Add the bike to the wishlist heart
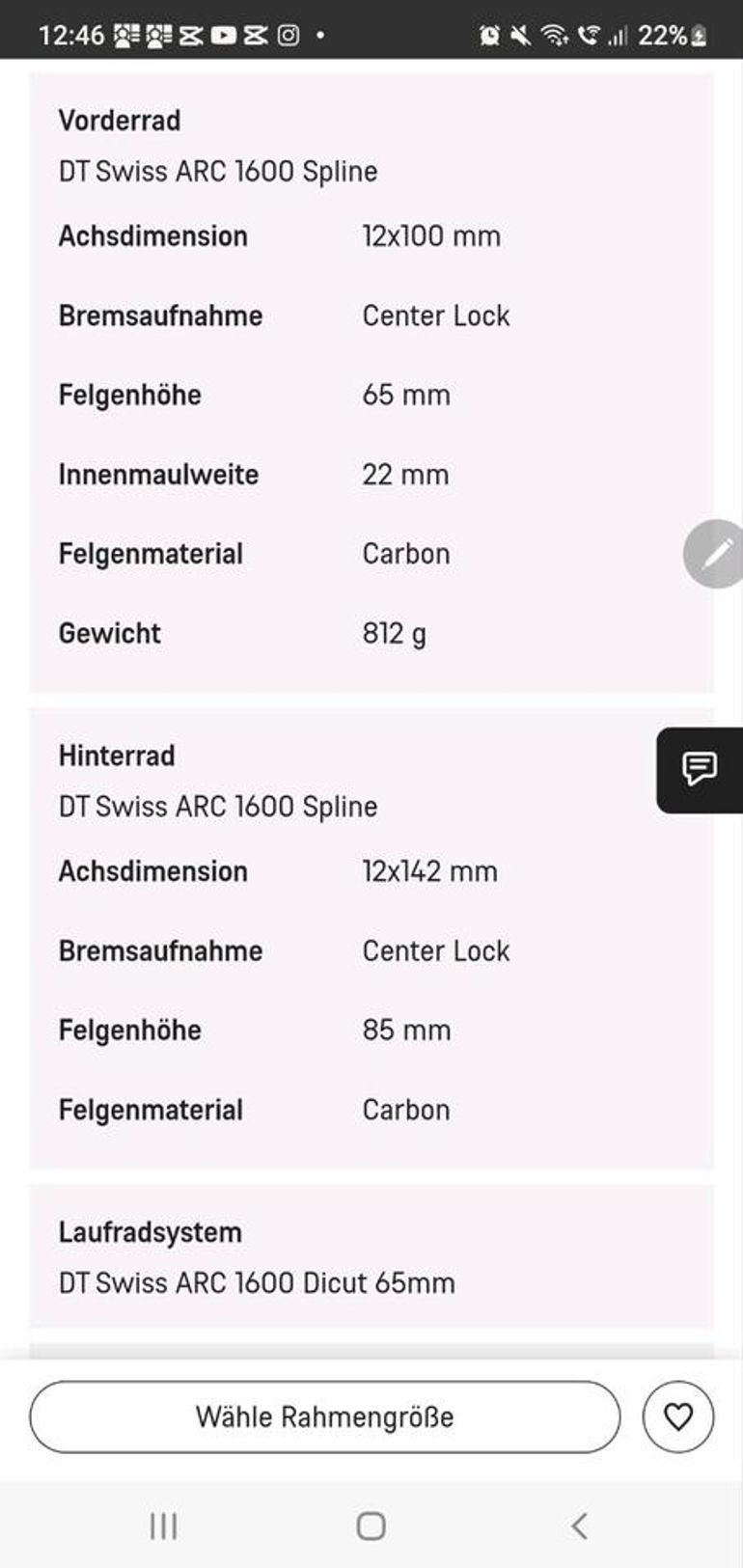Viewport: 743px width, 1568px height. 678,1417
